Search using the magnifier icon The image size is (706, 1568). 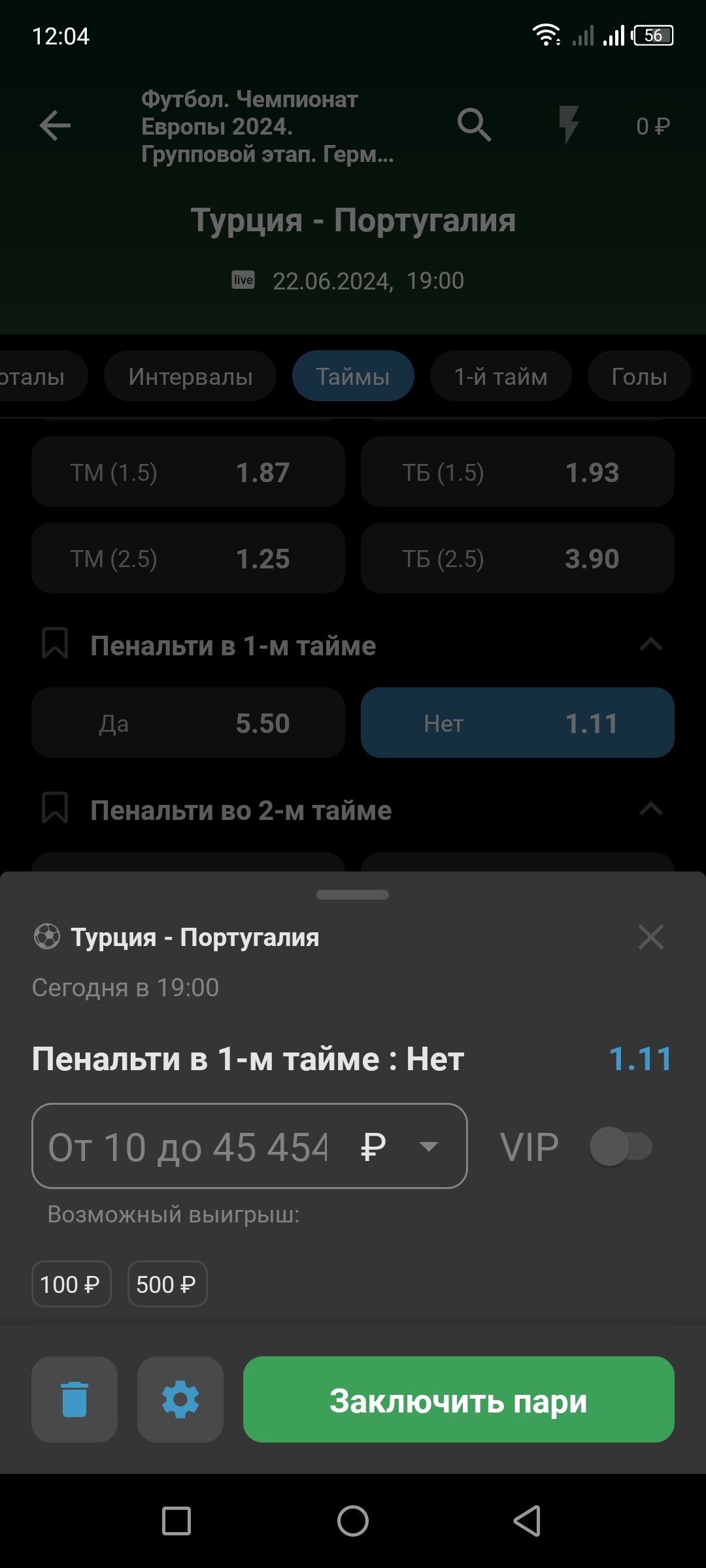[x=474, y=125]
